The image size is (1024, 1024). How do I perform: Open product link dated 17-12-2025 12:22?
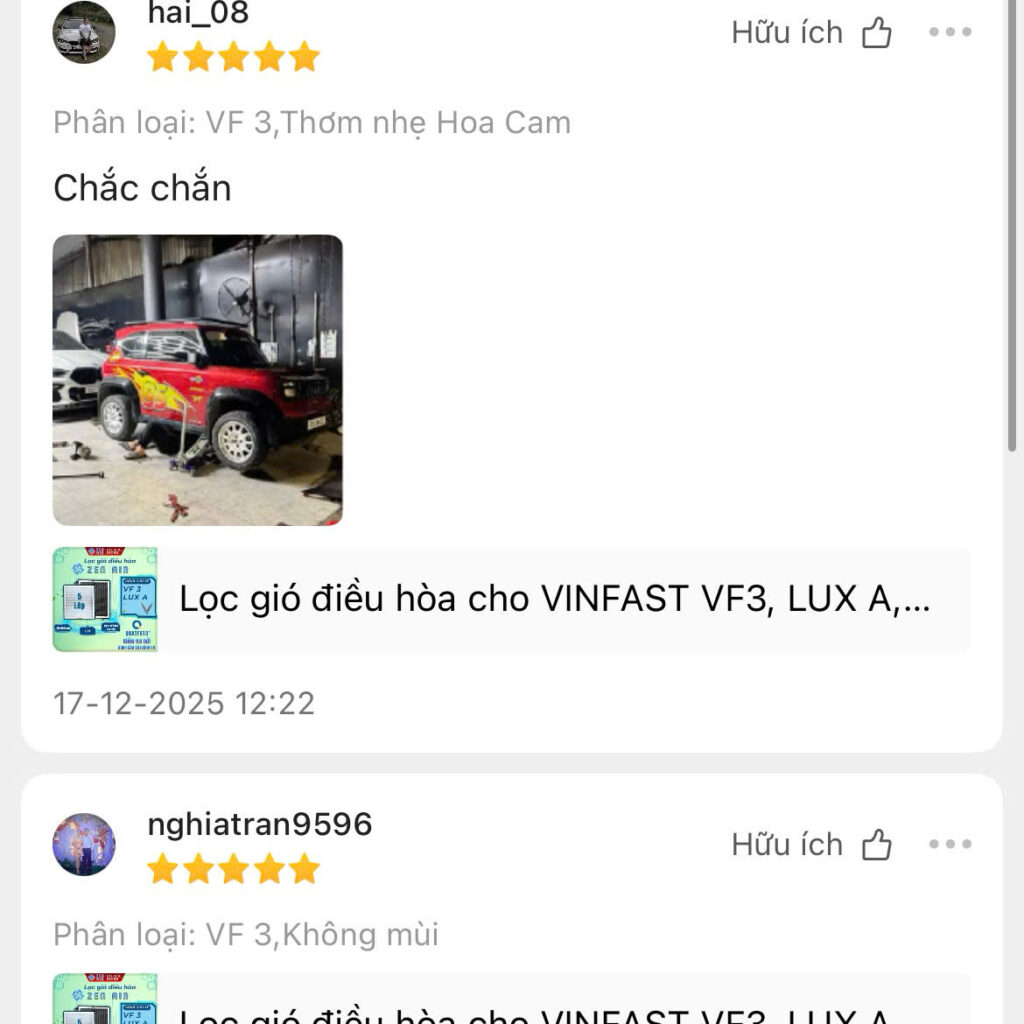click(x=511, y=599)
